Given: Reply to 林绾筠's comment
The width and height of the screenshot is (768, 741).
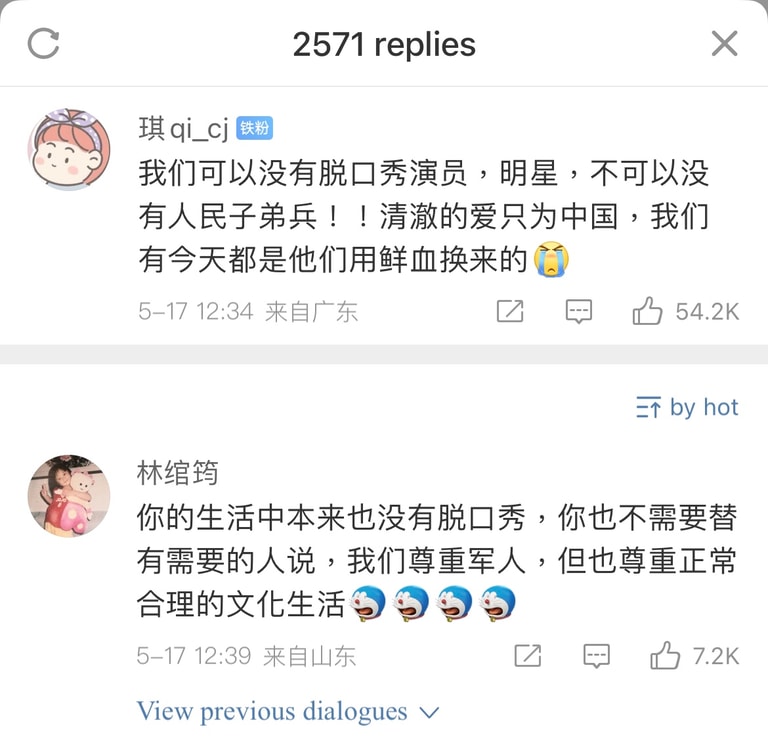Looking at the screenshot, I should click(x=596, y=656).
